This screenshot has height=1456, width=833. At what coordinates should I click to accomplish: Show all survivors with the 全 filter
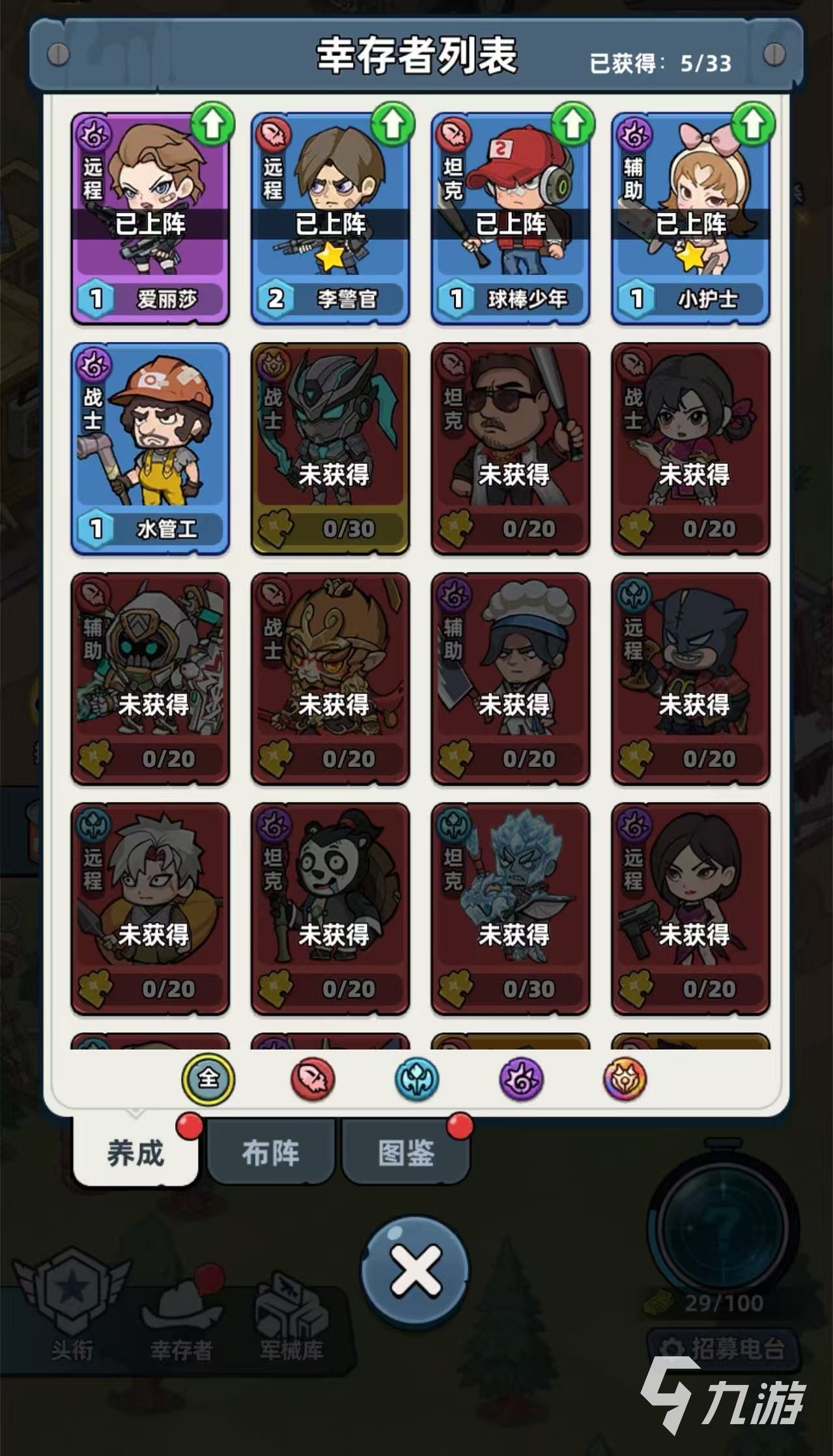[x=208, y=1079]
